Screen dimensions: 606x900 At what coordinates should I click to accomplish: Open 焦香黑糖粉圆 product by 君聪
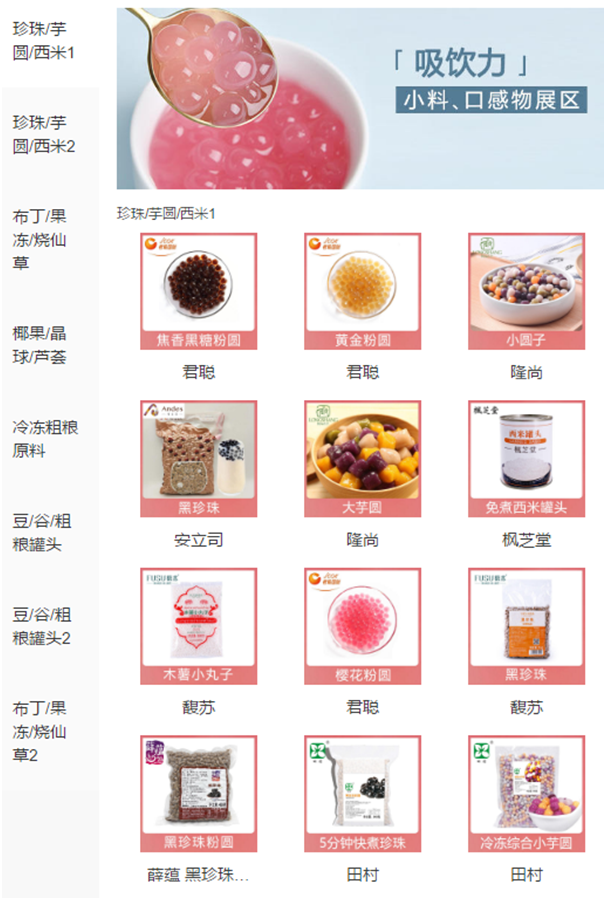198,291
